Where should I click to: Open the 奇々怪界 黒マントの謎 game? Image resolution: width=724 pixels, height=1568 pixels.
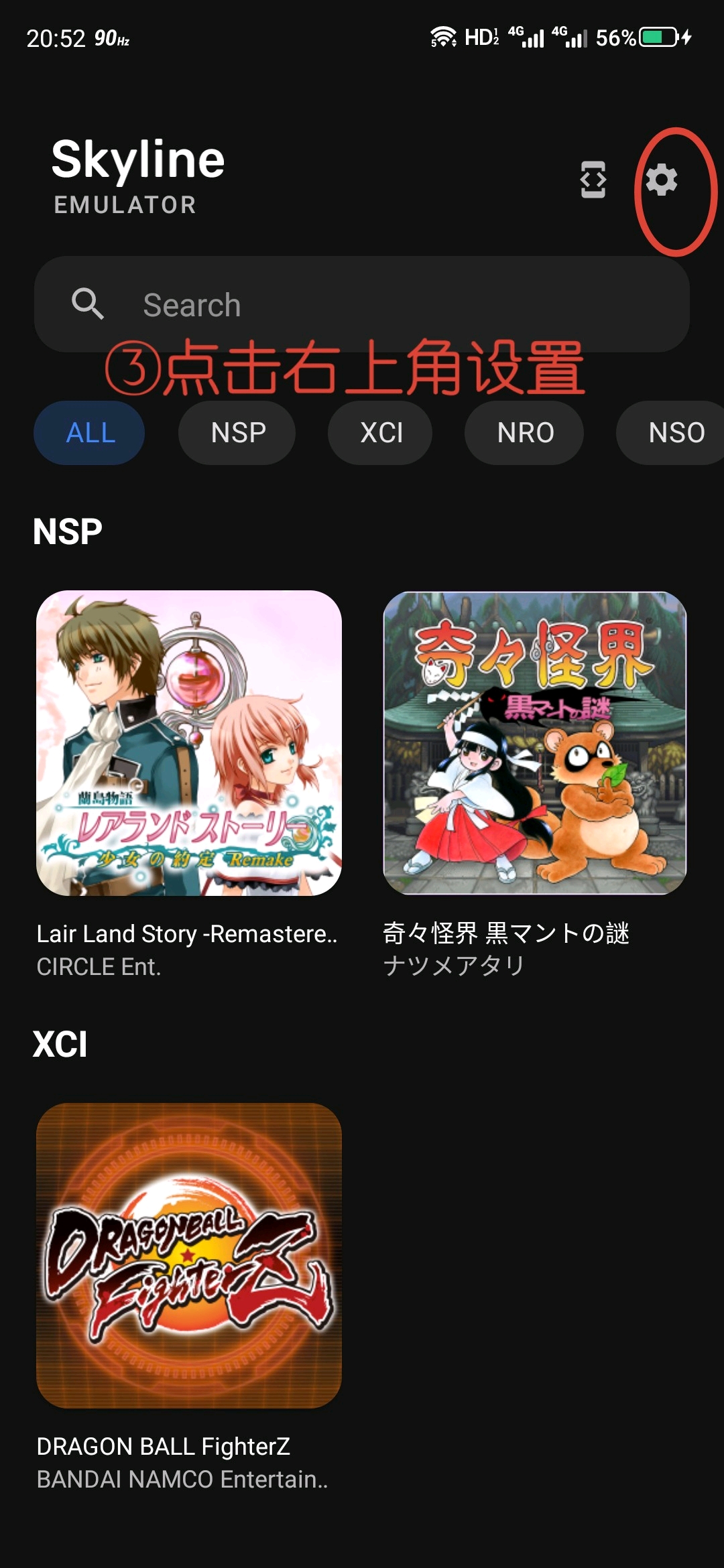(x=534, y=743)
